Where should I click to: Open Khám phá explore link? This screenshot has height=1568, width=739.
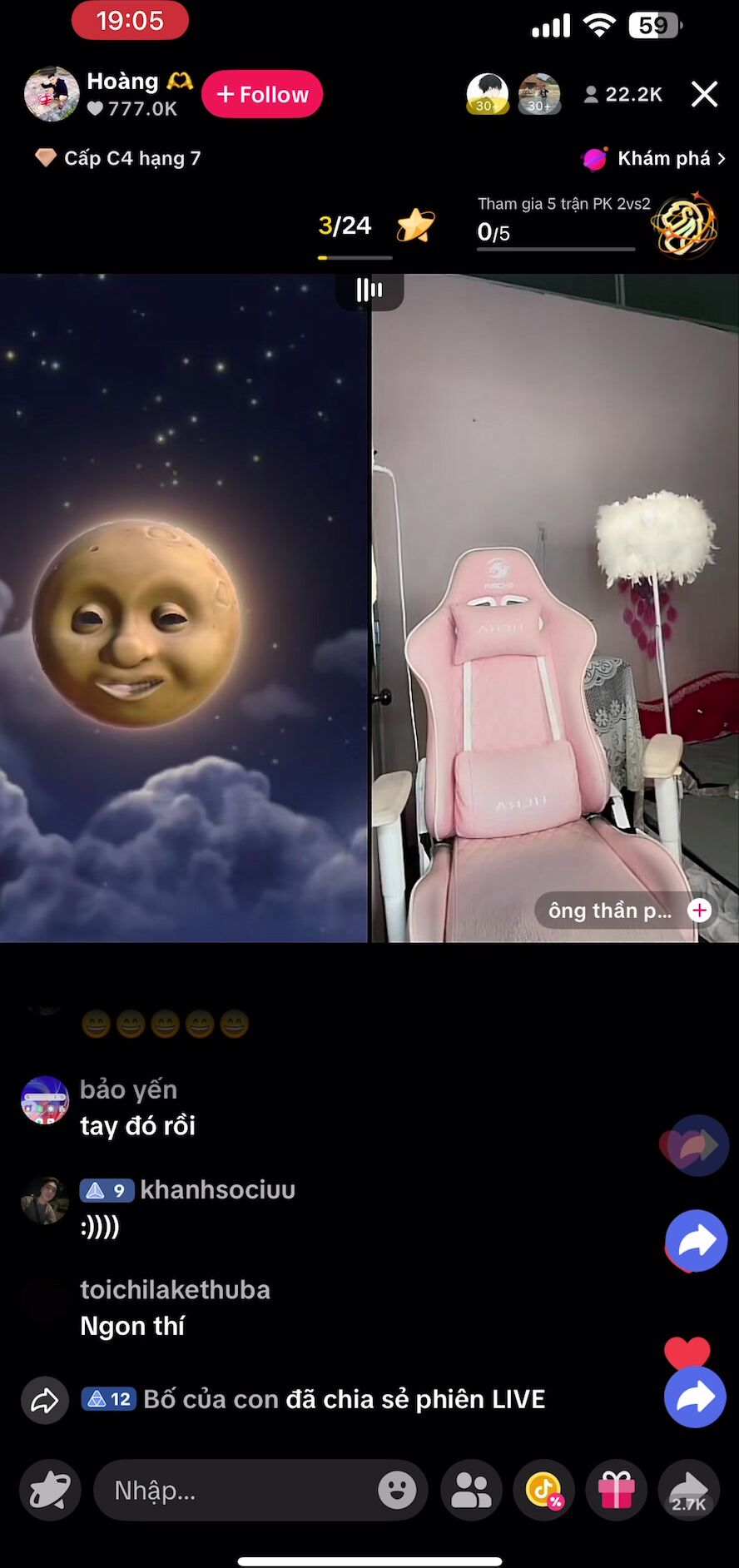654,158
